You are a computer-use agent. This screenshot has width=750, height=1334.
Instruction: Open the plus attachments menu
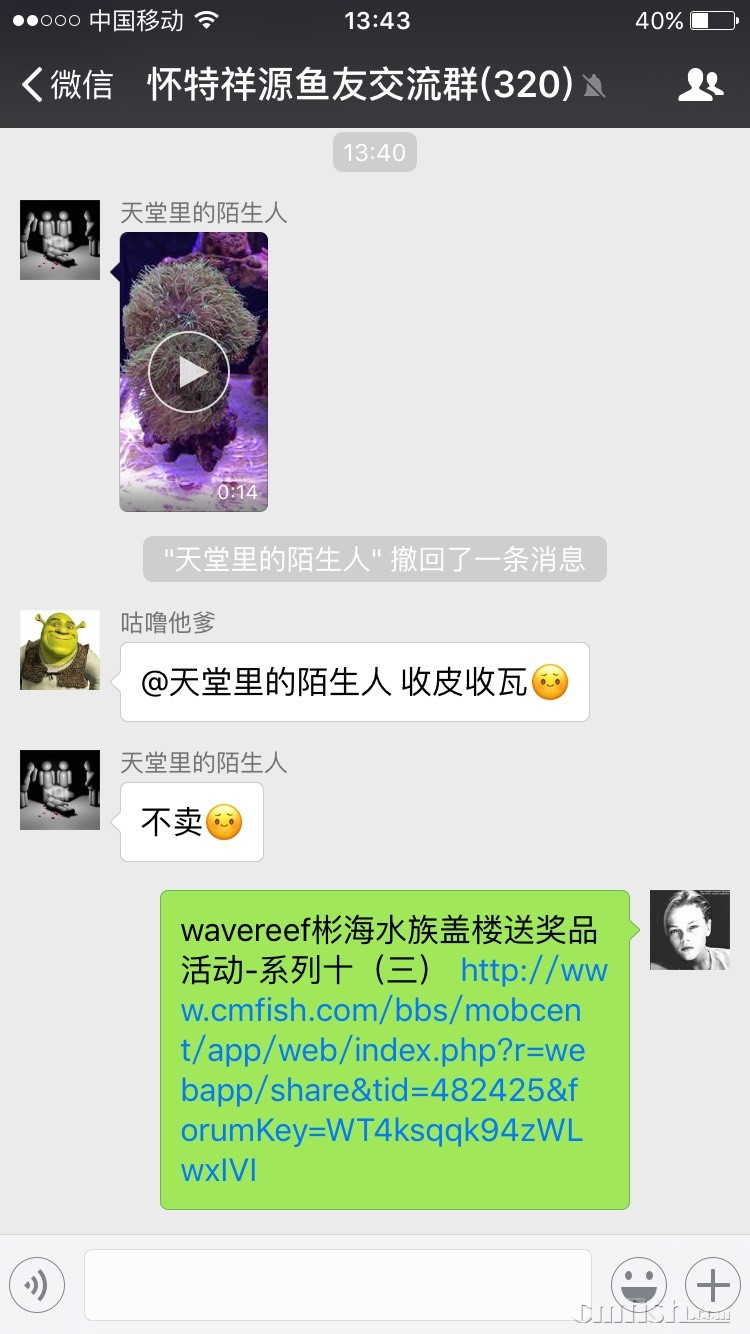tap(712, 1284)
